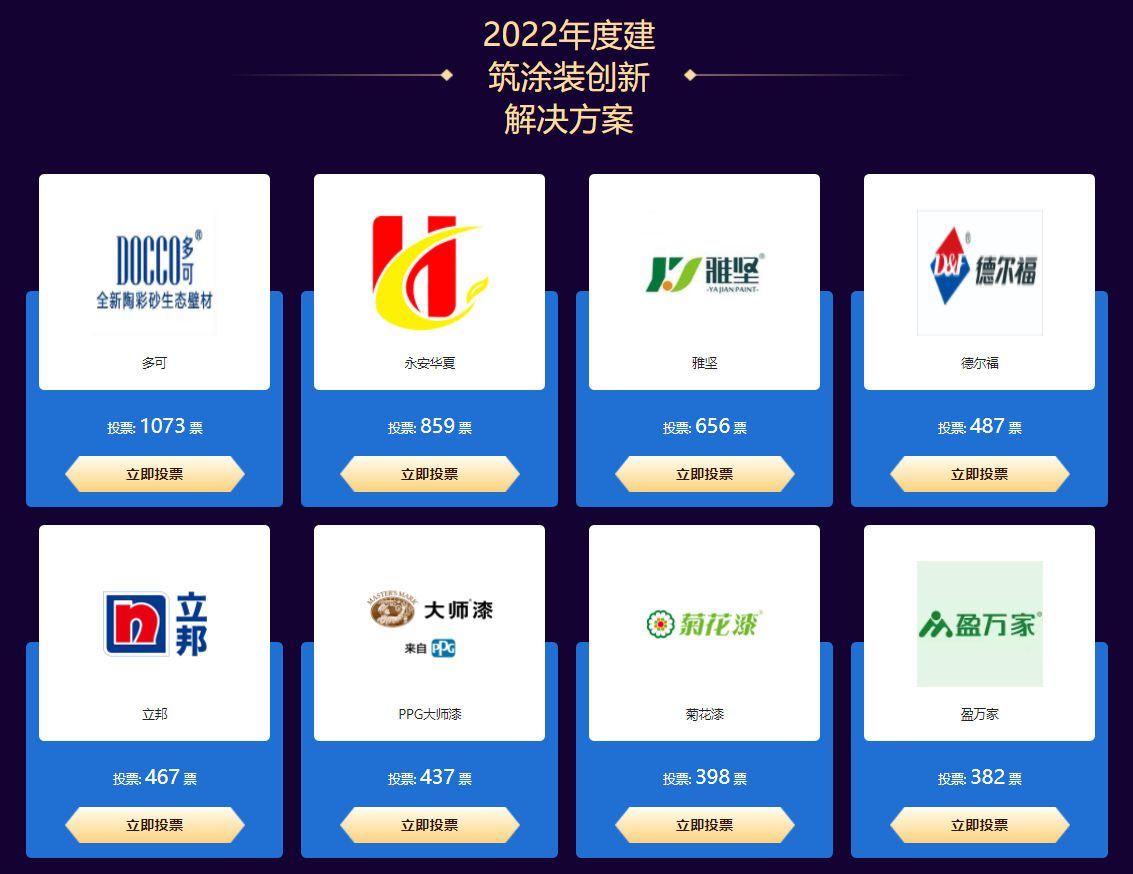Vote for 多可 with 立即投票
1133x874 pixels.
154,474
